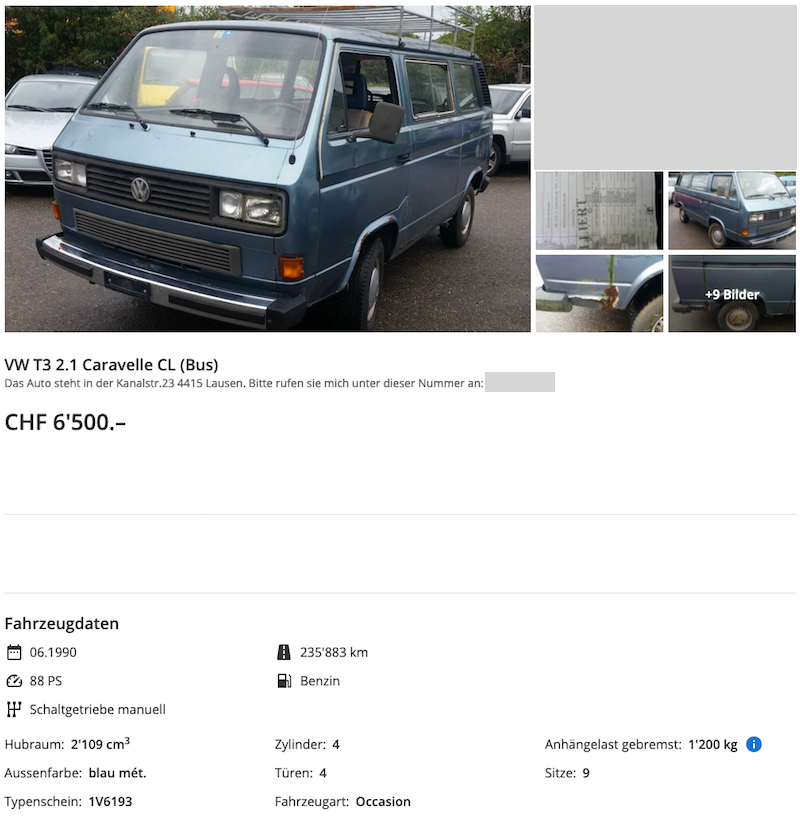View all photos via +9 Bilder
The height and width of the screenshot is (822, 800).
(x=732, y=294)
